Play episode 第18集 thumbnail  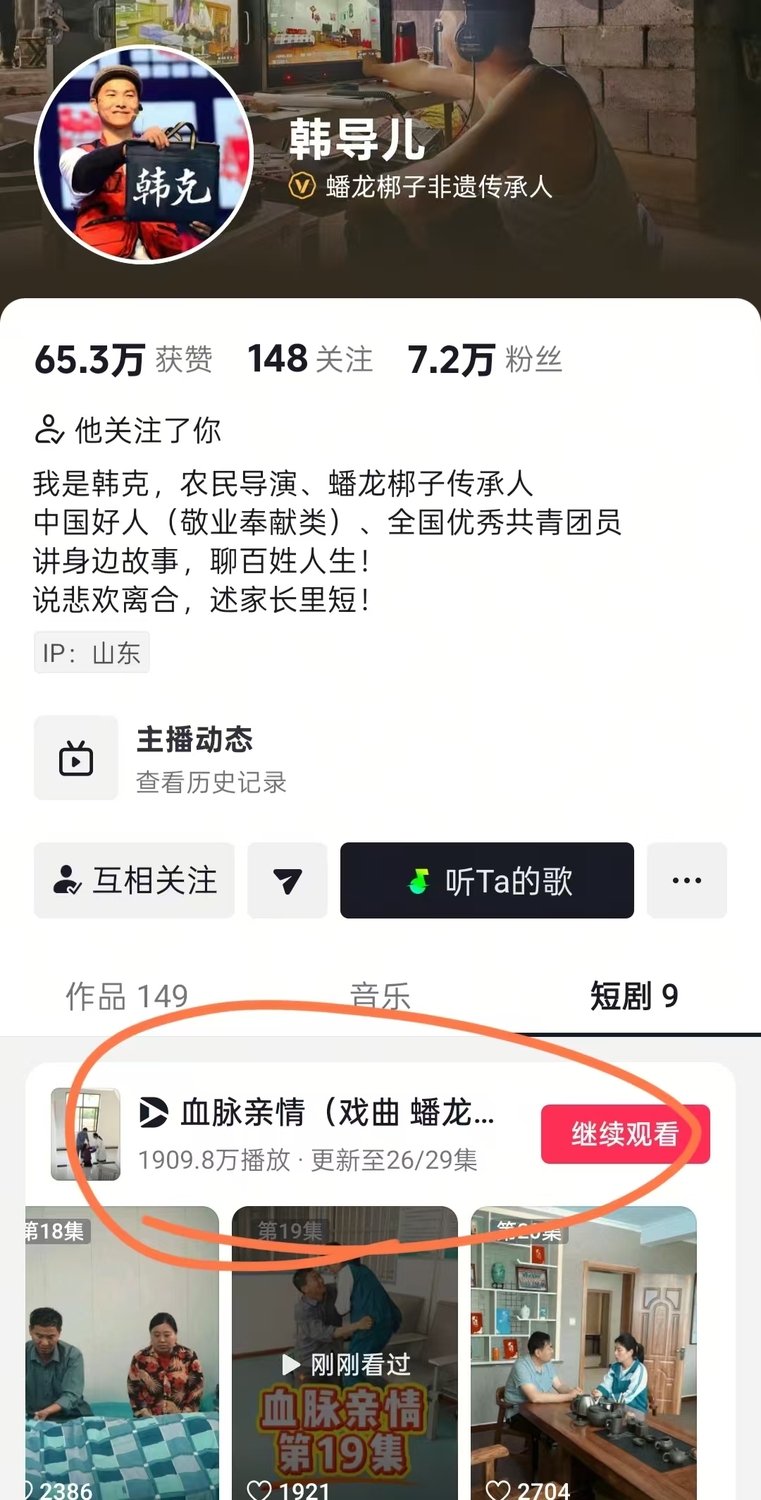122,1350
